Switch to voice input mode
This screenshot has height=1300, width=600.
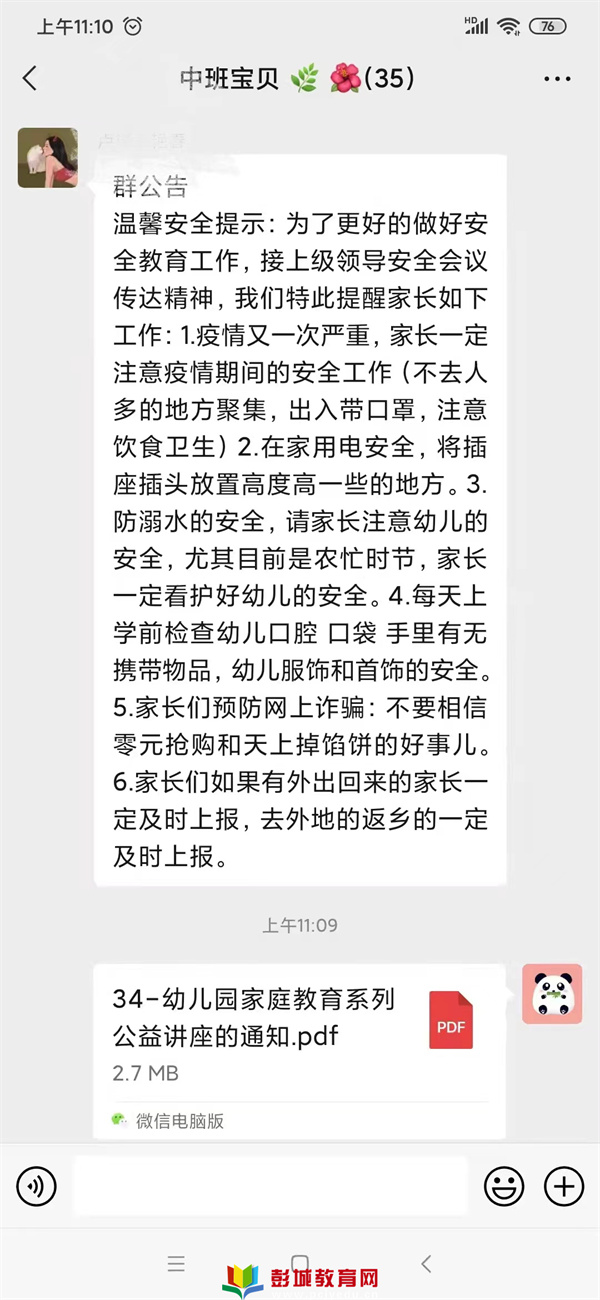point(37,1186)
